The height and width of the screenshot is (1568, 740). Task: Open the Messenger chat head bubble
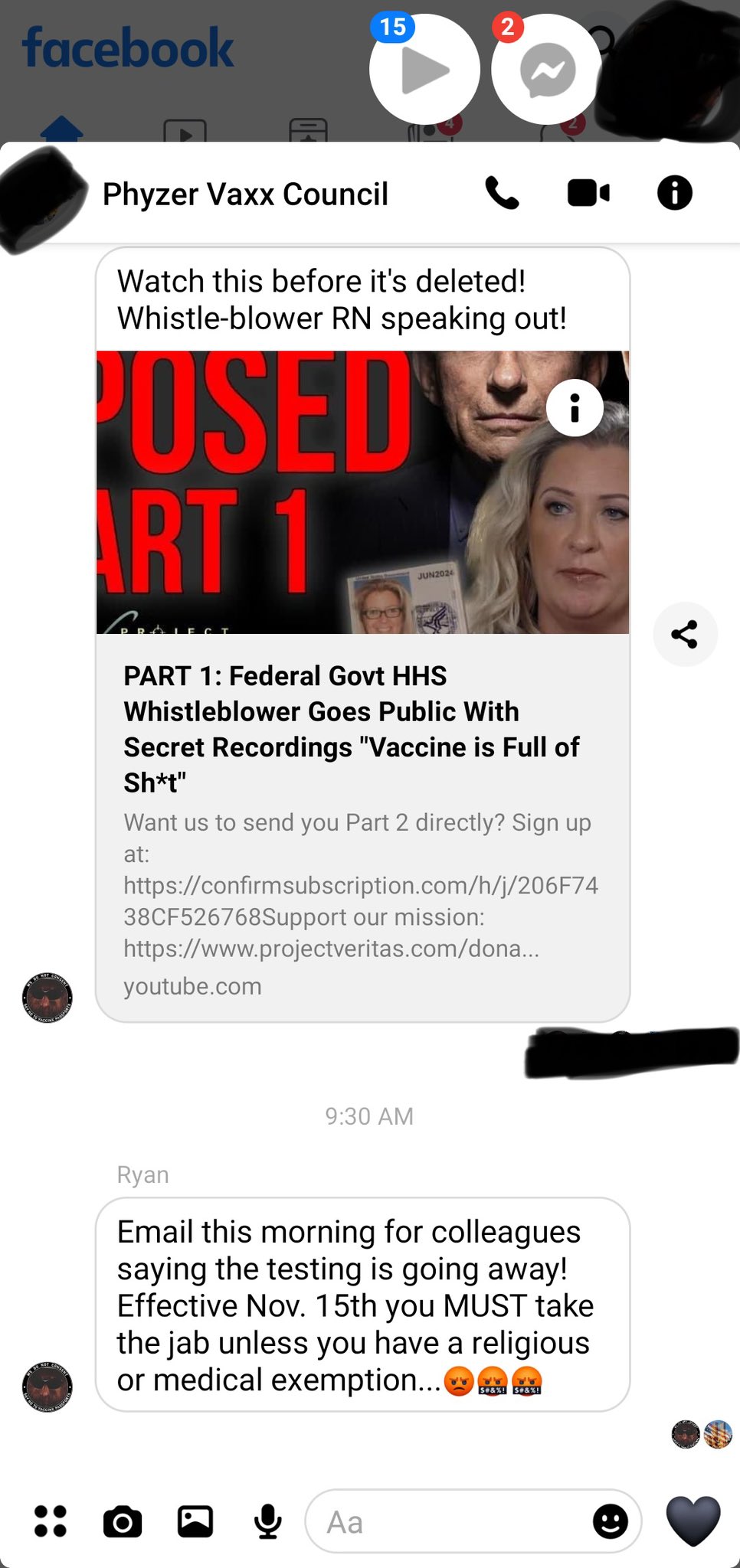(x=546, y=70)
